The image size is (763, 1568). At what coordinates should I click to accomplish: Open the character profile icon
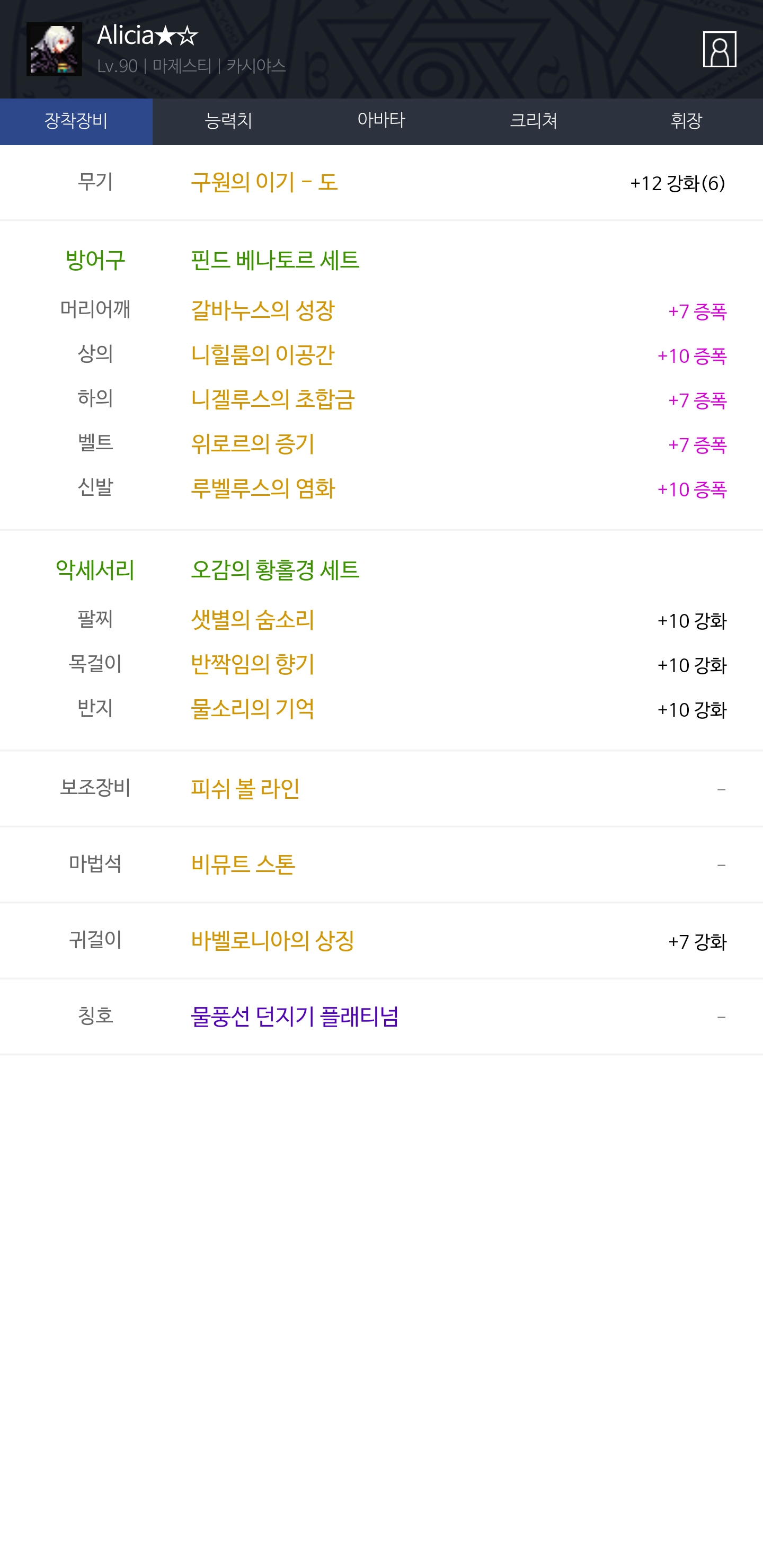(x=719, y=49)
